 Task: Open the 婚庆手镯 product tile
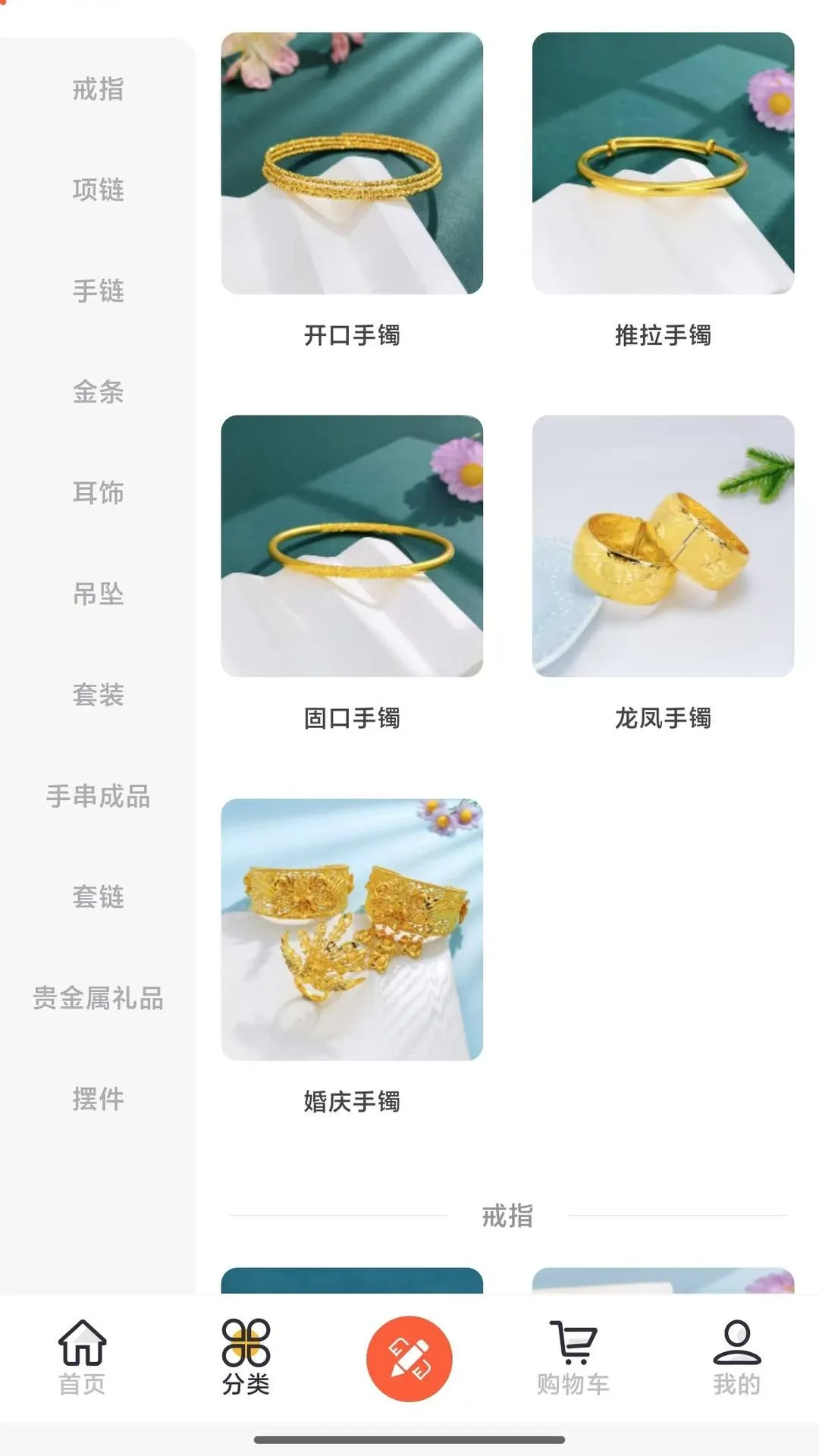point(352,929)
